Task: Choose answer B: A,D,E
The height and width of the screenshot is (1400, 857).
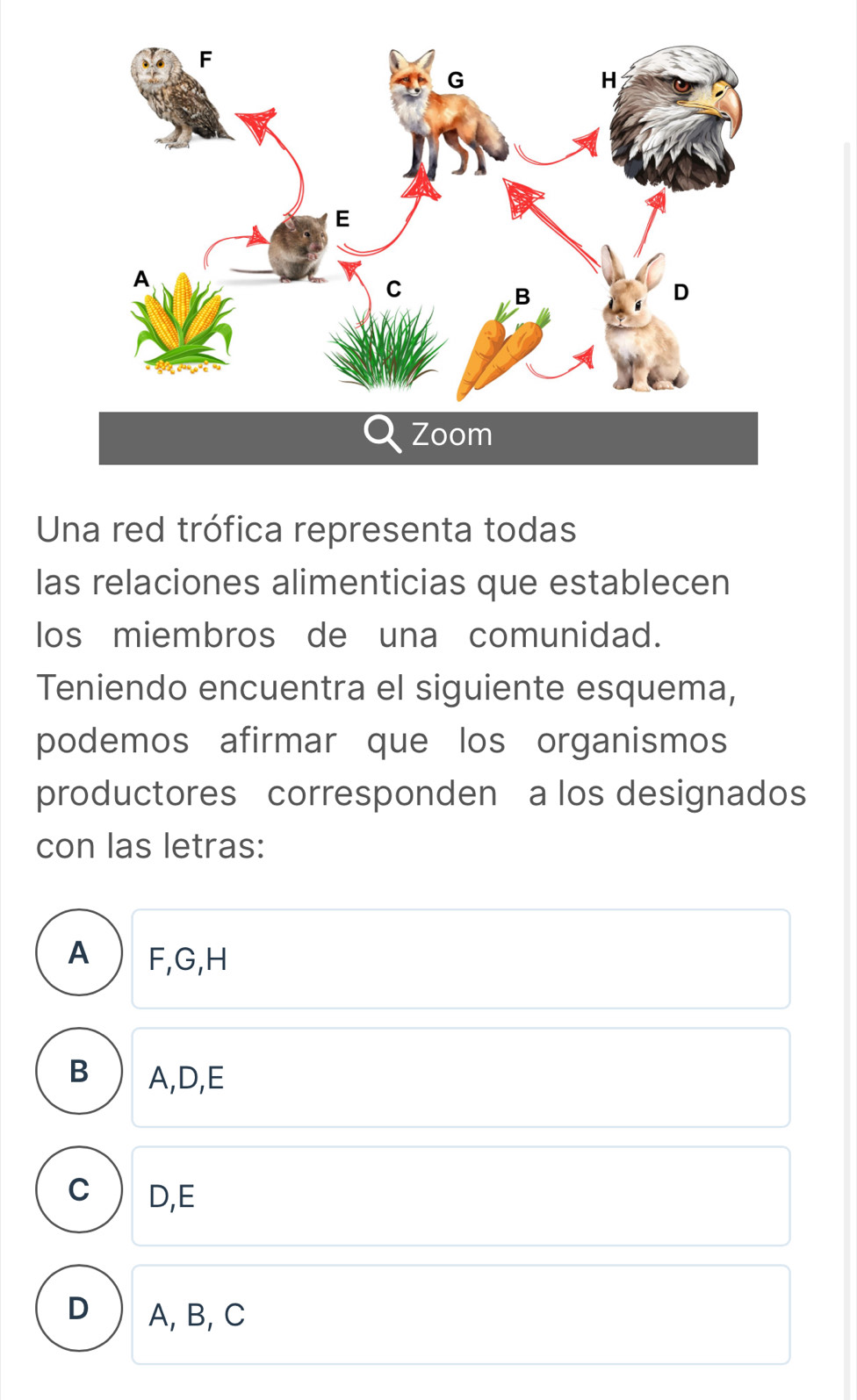Action: coord(460,1077)
